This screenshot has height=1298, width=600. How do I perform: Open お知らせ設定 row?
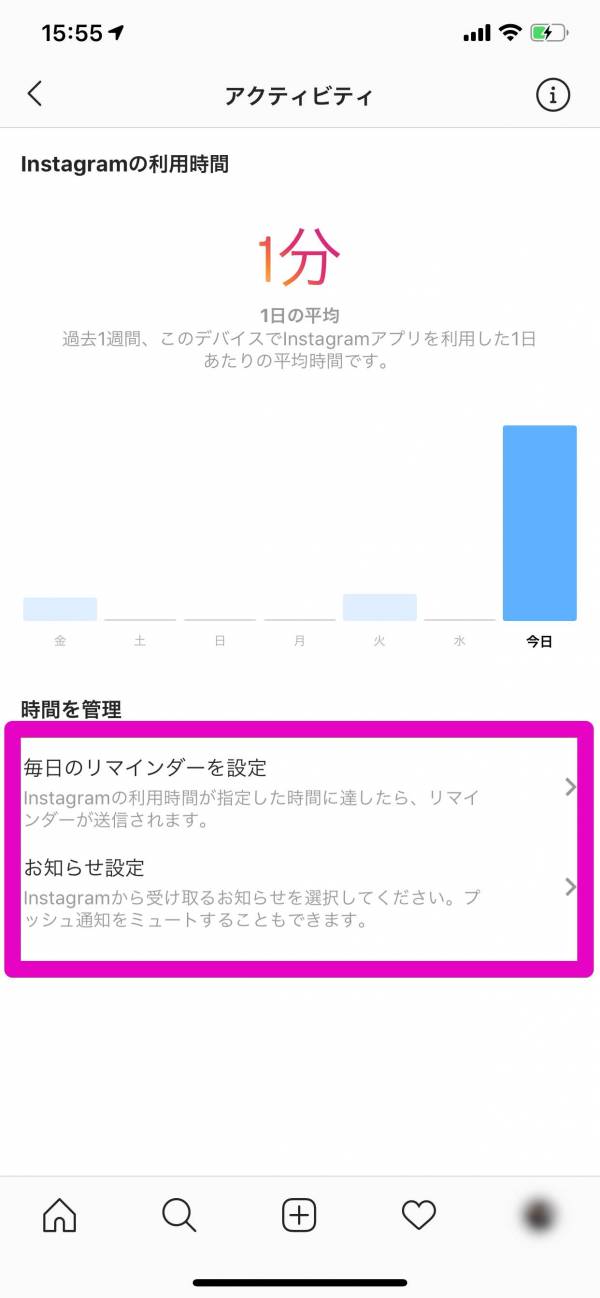[x=298, y=886]
